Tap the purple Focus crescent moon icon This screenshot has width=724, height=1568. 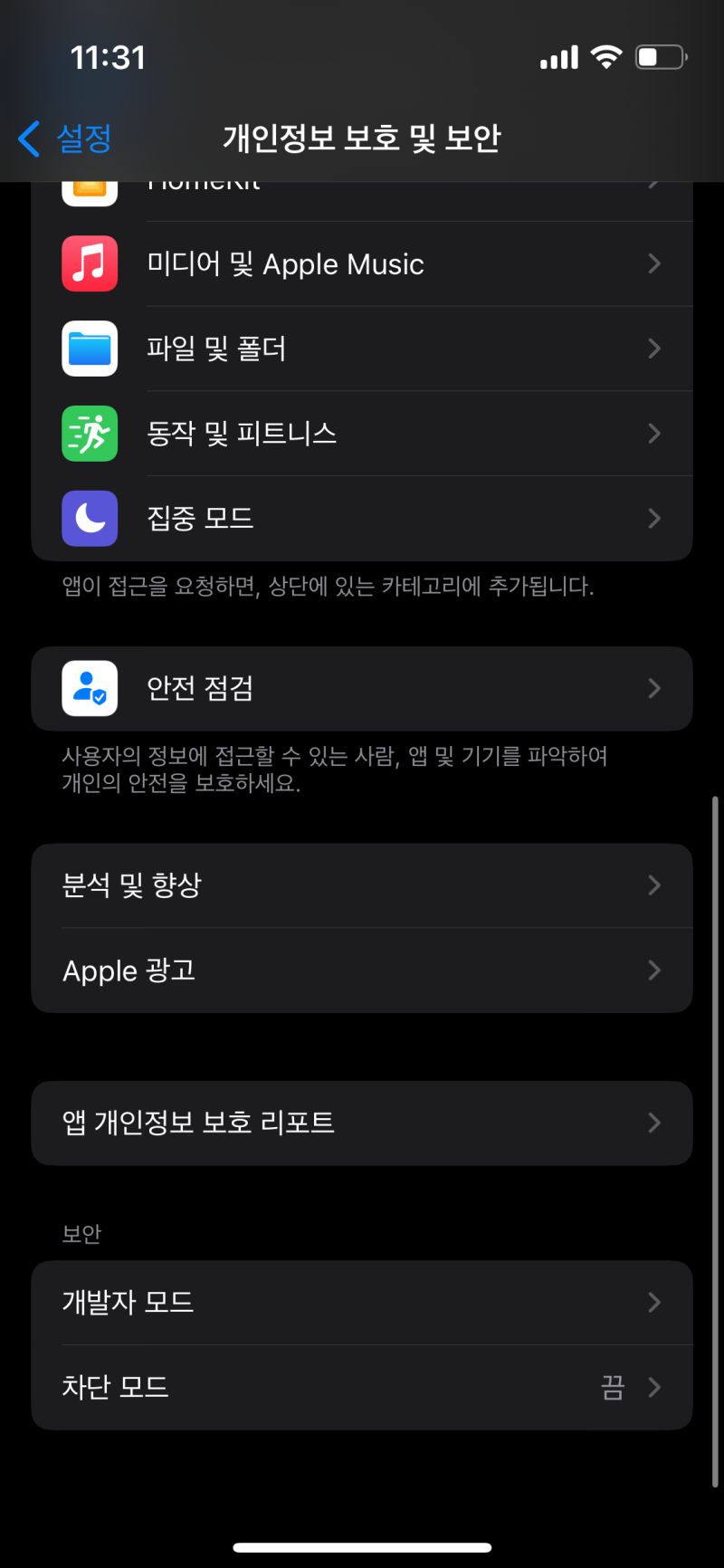pos(89,518)
